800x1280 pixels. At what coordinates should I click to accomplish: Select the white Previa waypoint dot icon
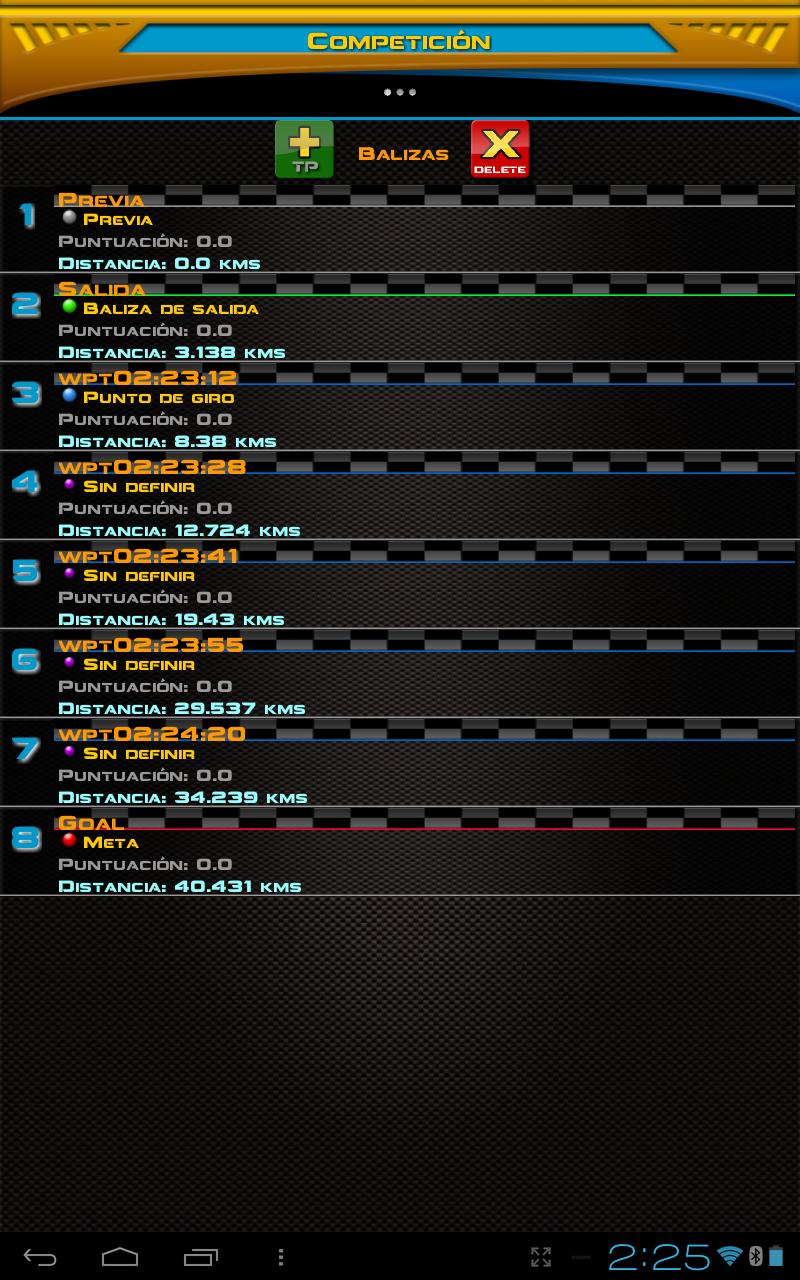(66, 218)
